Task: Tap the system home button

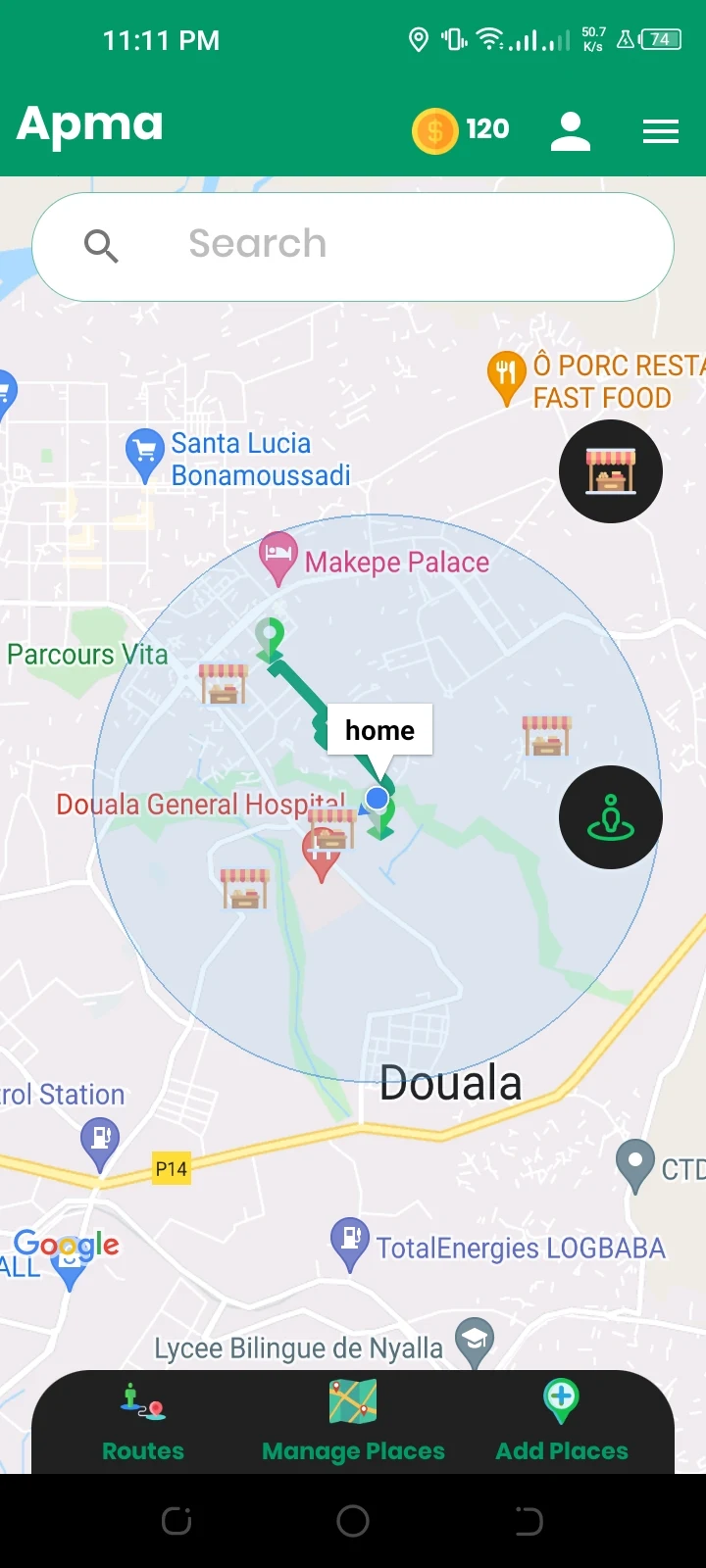Action: (x=353, y=1521)
